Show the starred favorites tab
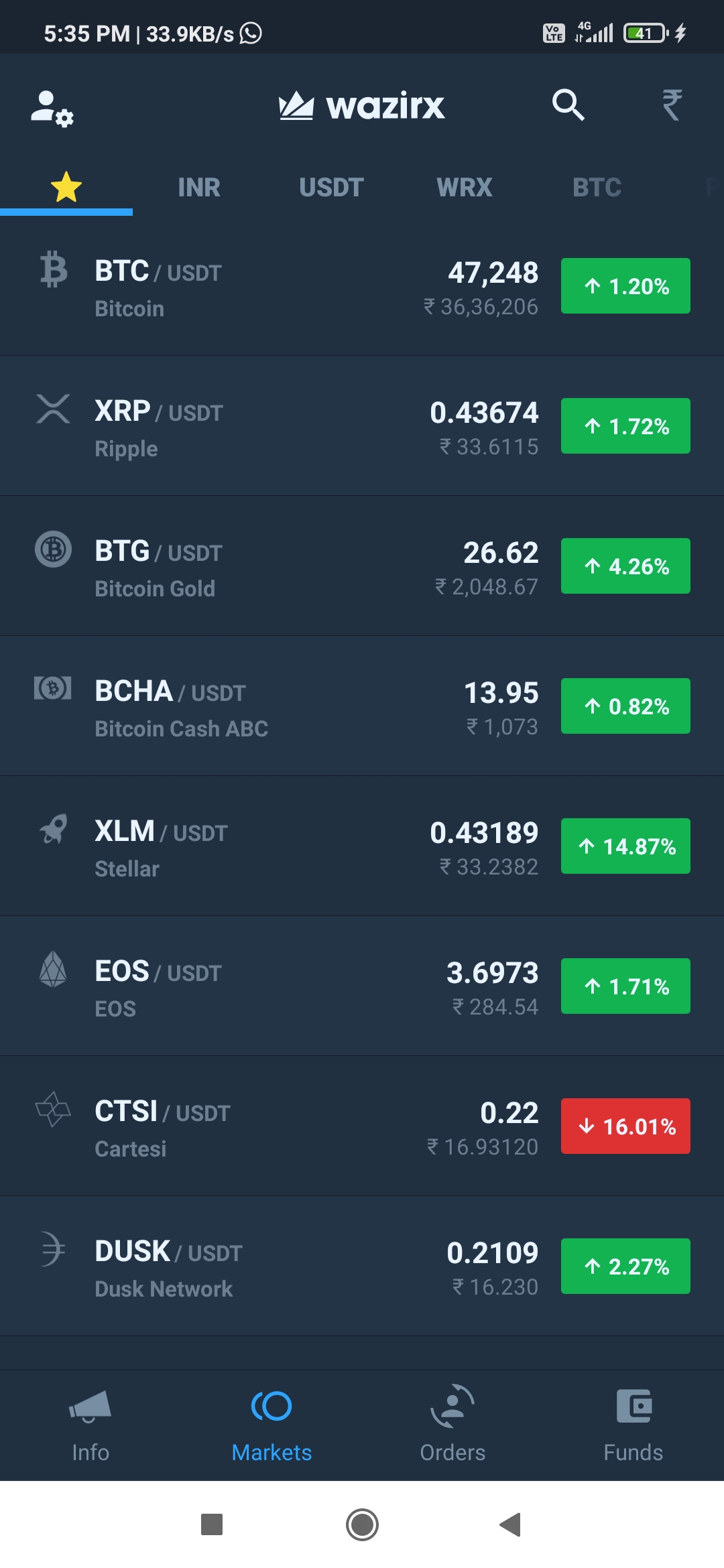Image resolution: width=724 pixels, height=1568 pixels. (x=66, y=188)
